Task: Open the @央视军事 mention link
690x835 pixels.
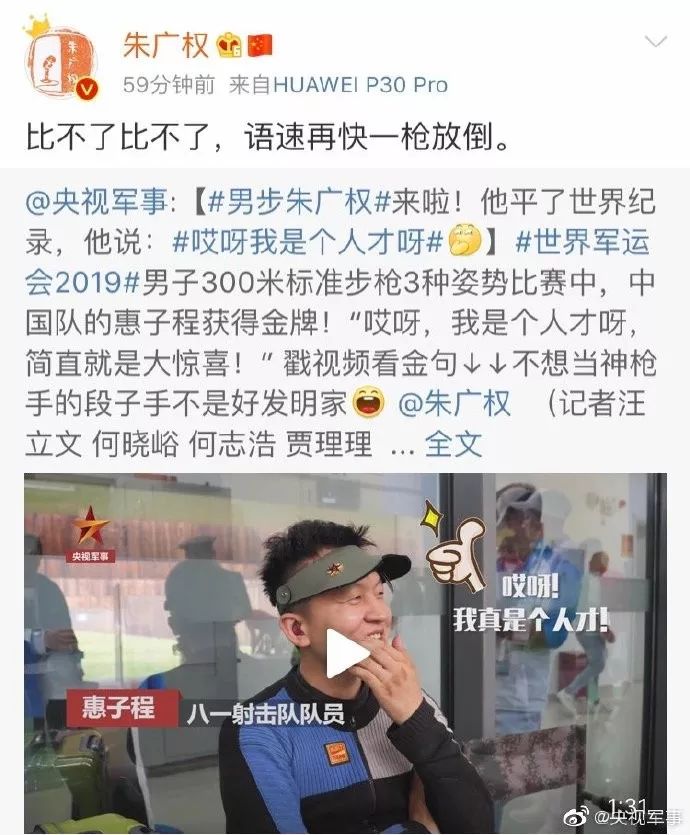Action: pyautogui.click(x=91, y=203)
